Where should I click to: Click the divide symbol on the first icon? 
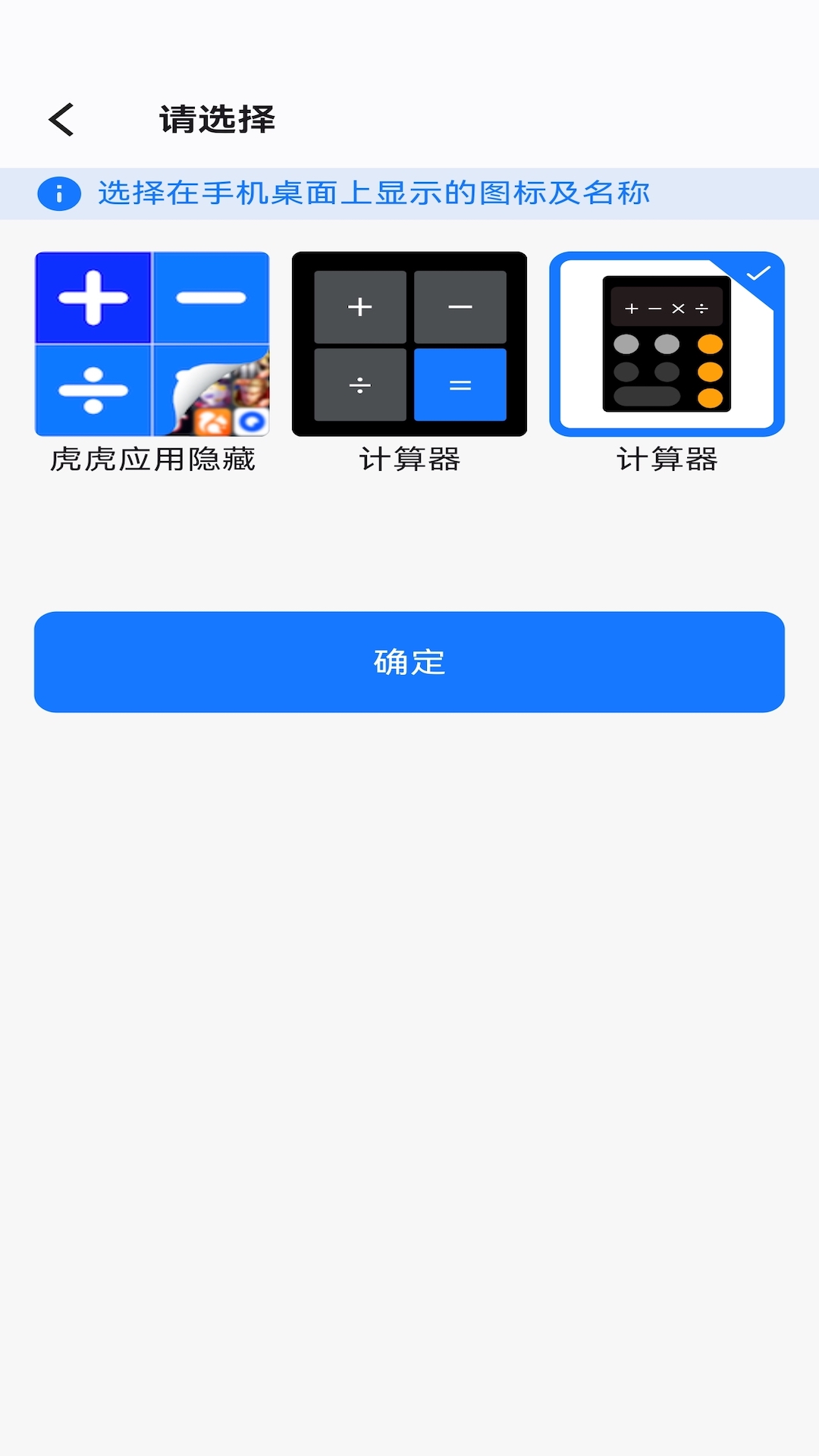click(x=93, y=391)
